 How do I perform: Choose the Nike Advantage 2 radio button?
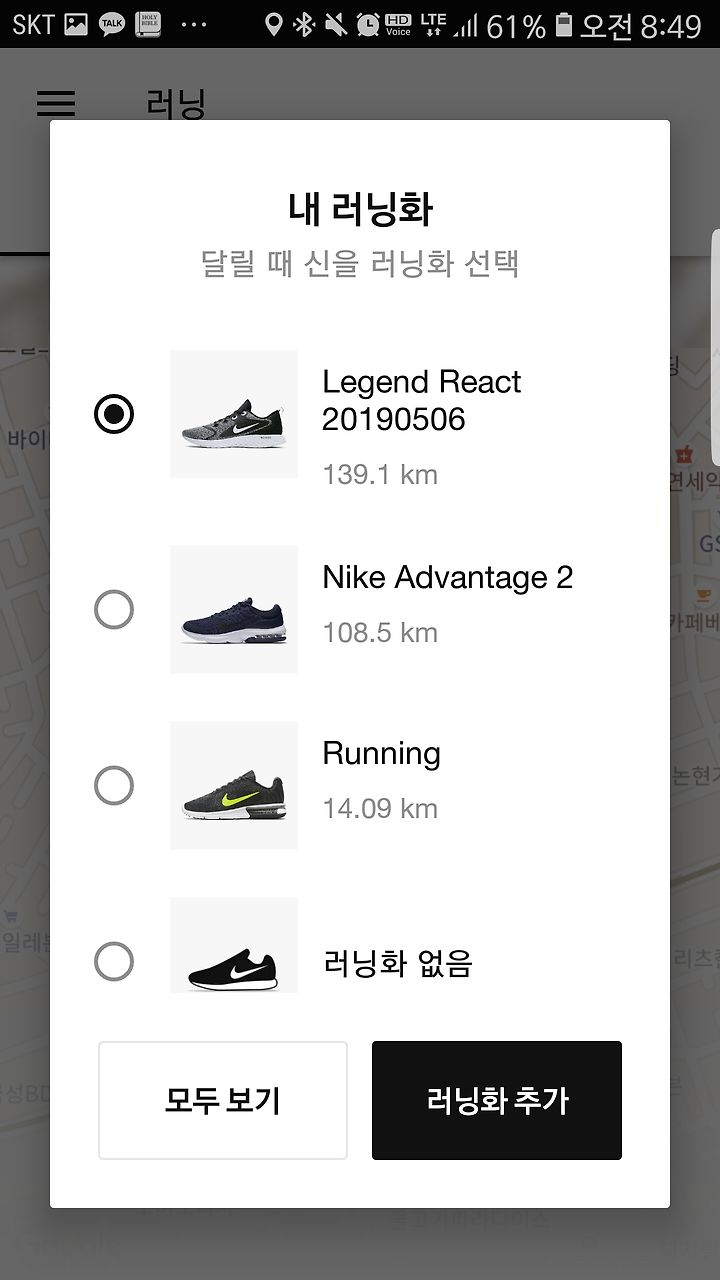coord(114,609)
